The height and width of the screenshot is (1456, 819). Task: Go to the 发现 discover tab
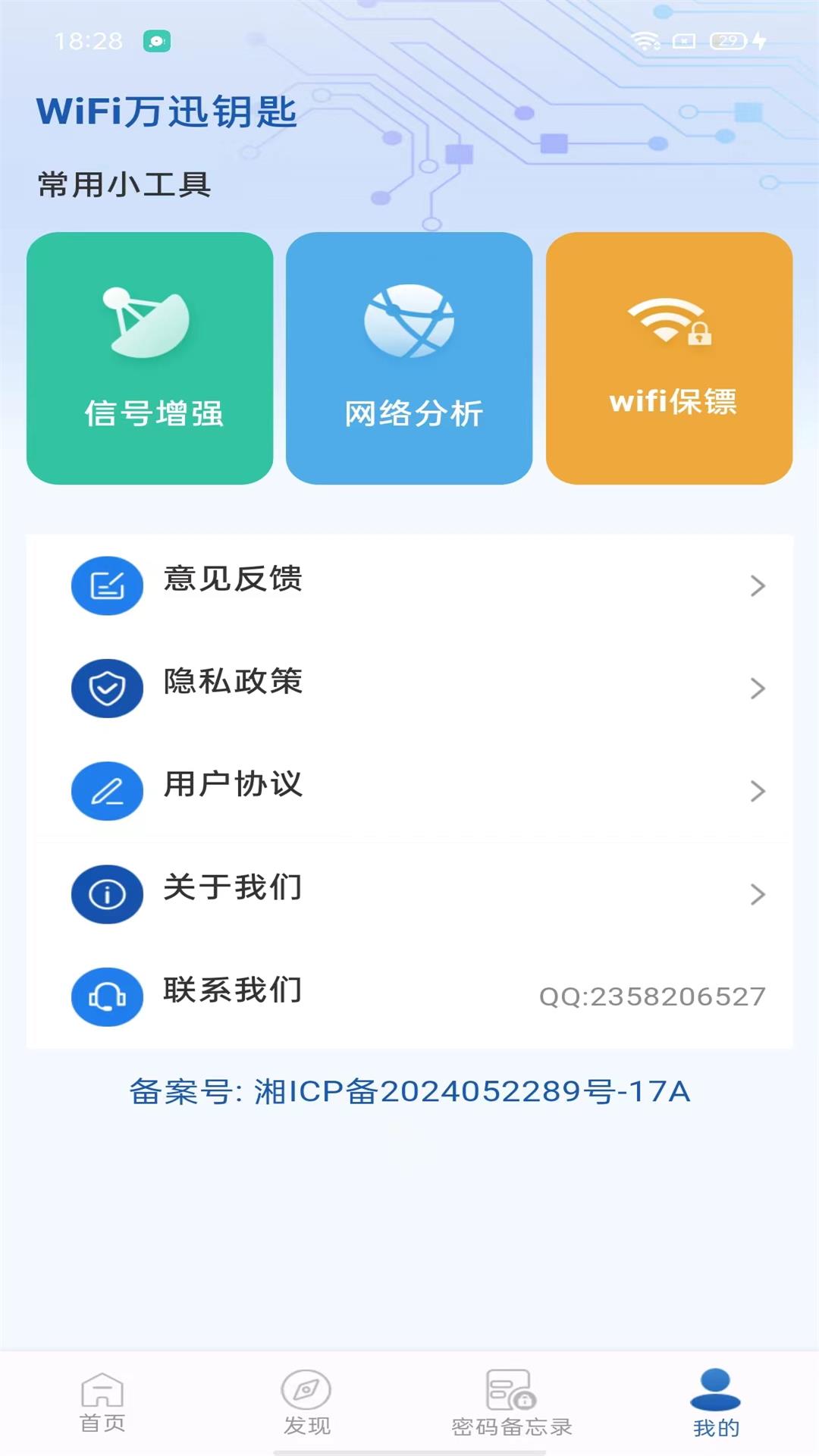tap(306, 1402)
